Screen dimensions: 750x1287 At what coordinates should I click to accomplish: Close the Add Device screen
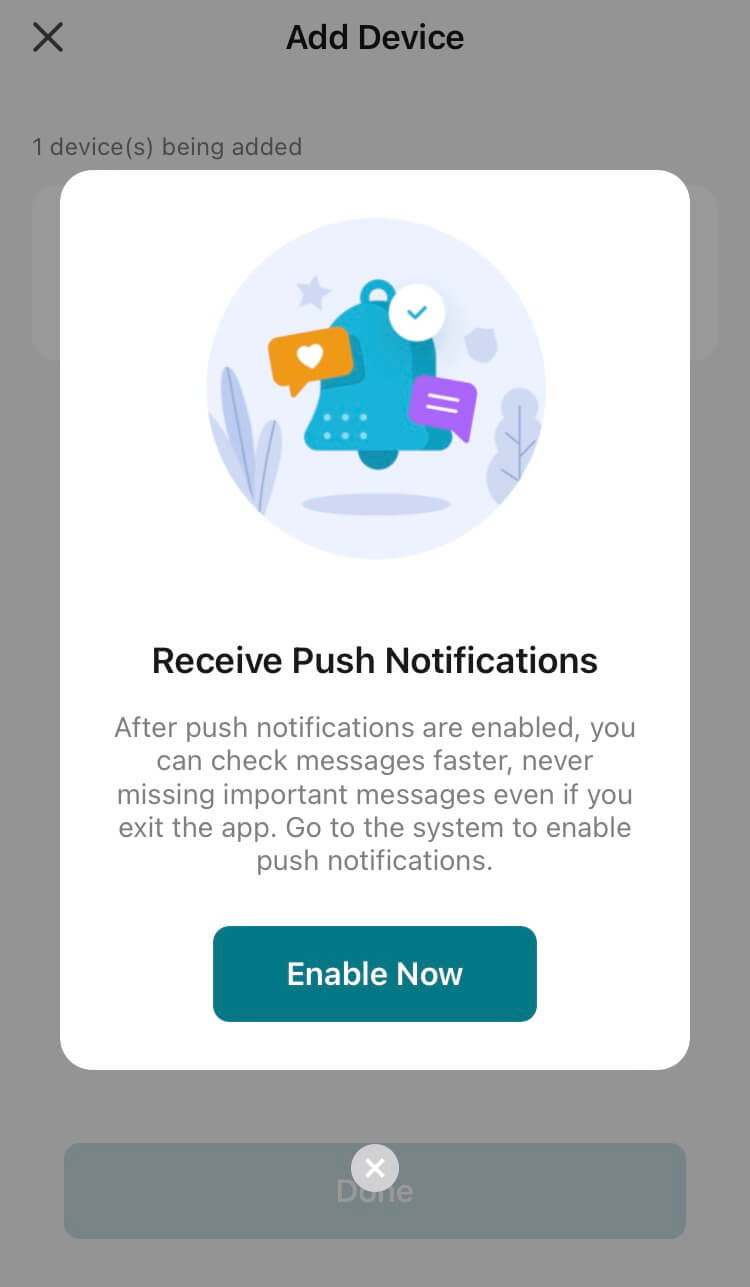pyautogui.click(x=48, y=38)
